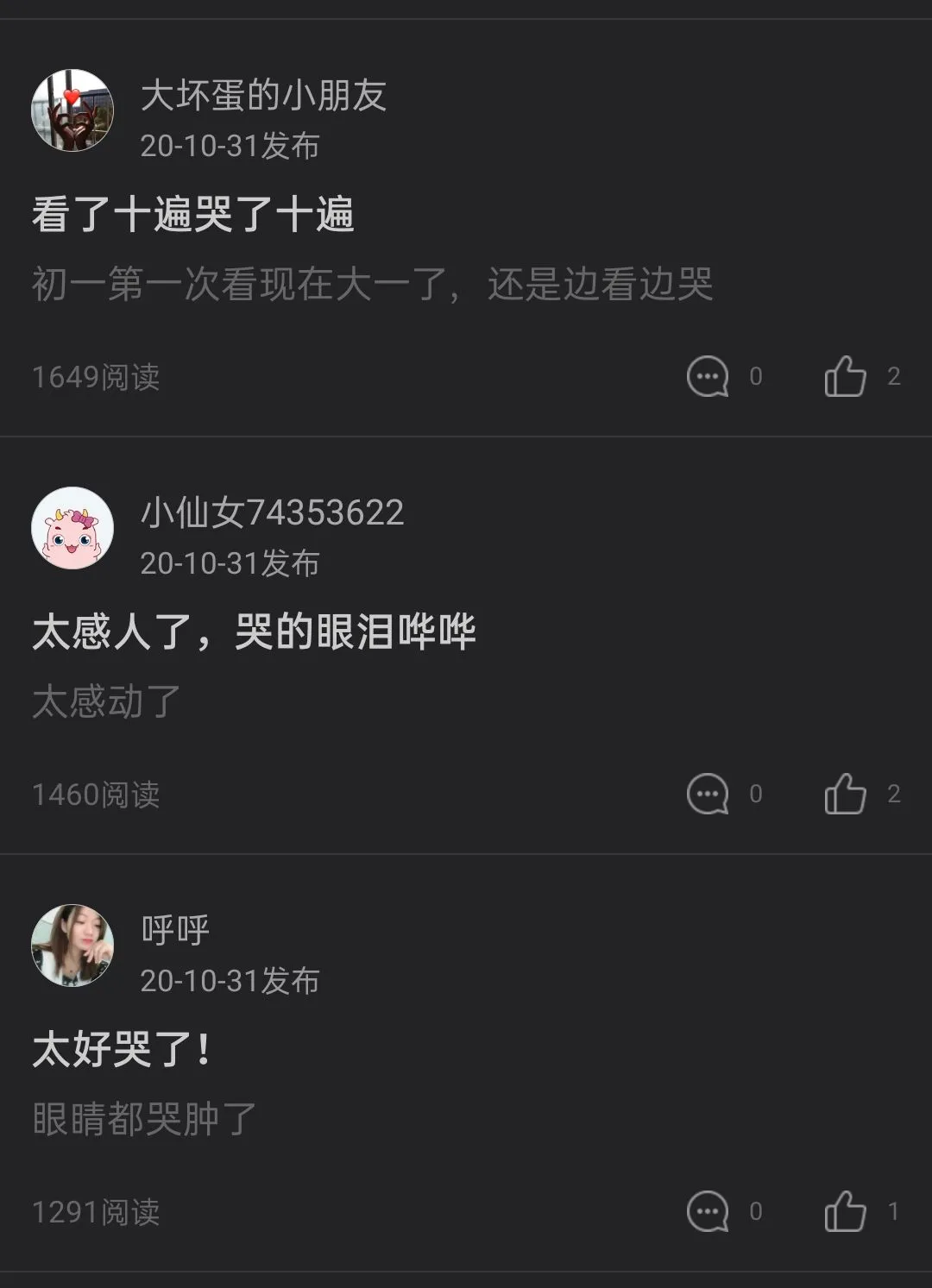Screen dimensions: 932x1288
Task: Open the profile of 小仙女74353622
Action: [x=271, y=512]
